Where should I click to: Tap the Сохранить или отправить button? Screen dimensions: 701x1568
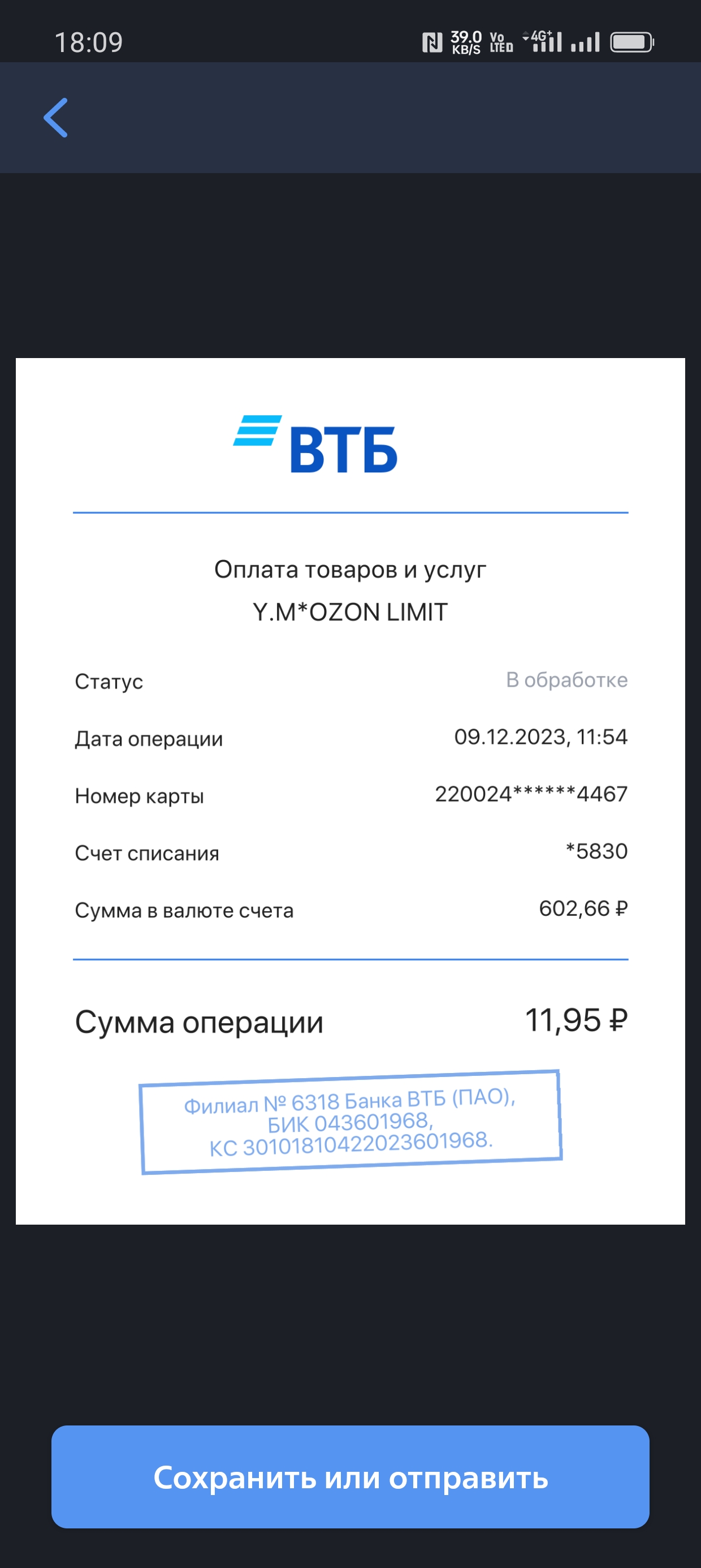pos(350,1477)
